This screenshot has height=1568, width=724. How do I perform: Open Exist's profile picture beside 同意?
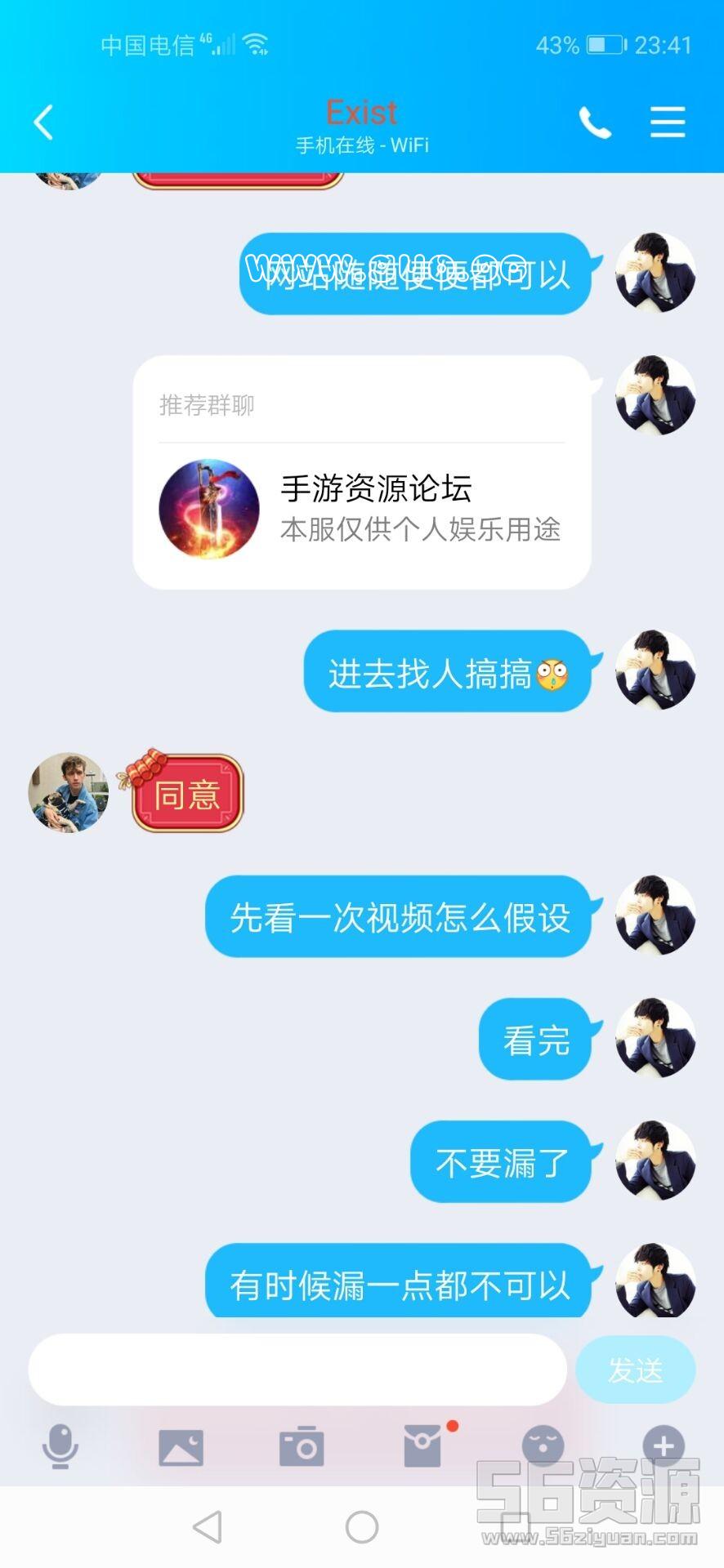69,792
